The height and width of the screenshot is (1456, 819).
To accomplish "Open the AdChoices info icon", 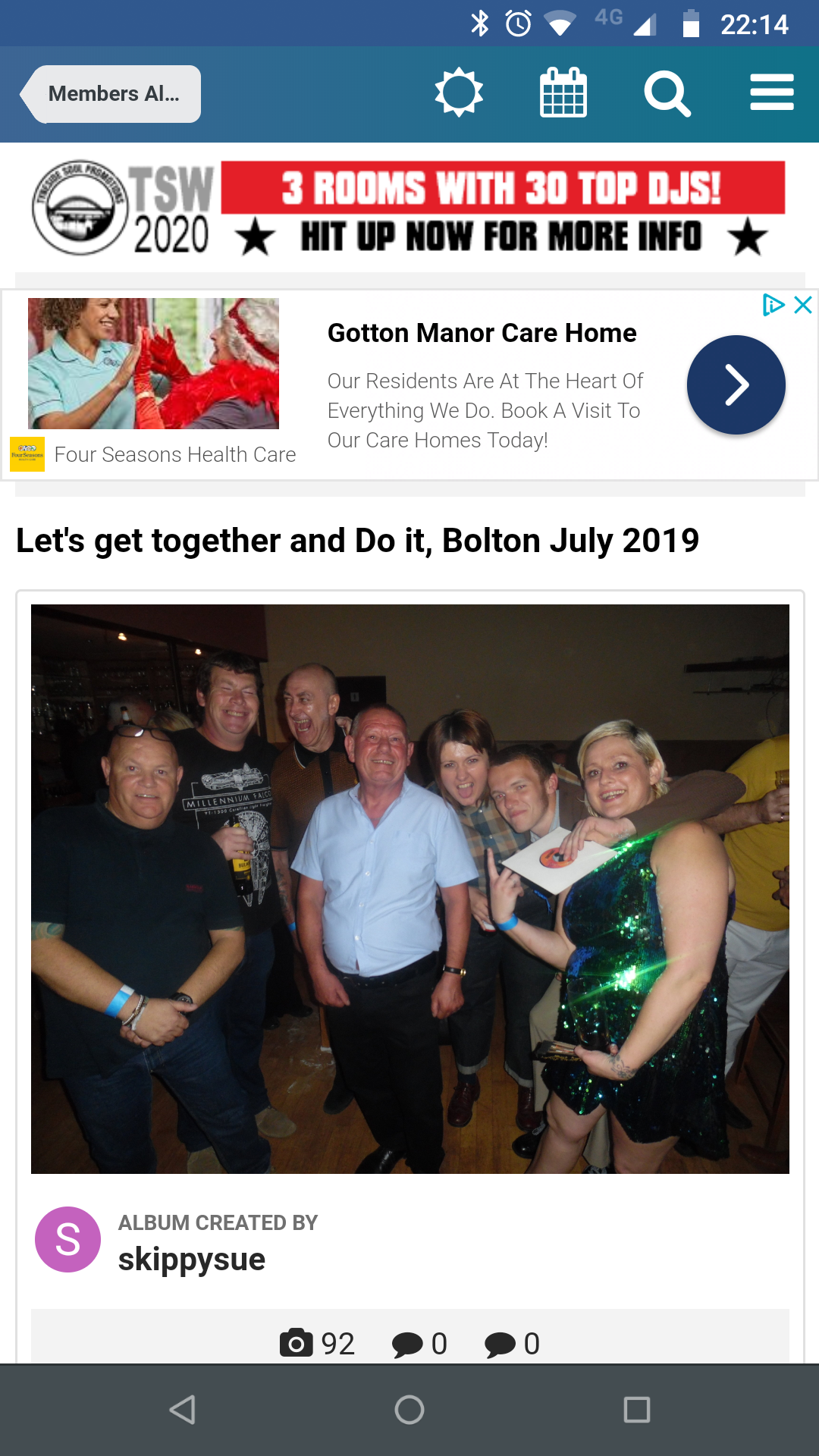I will point(773,305).
